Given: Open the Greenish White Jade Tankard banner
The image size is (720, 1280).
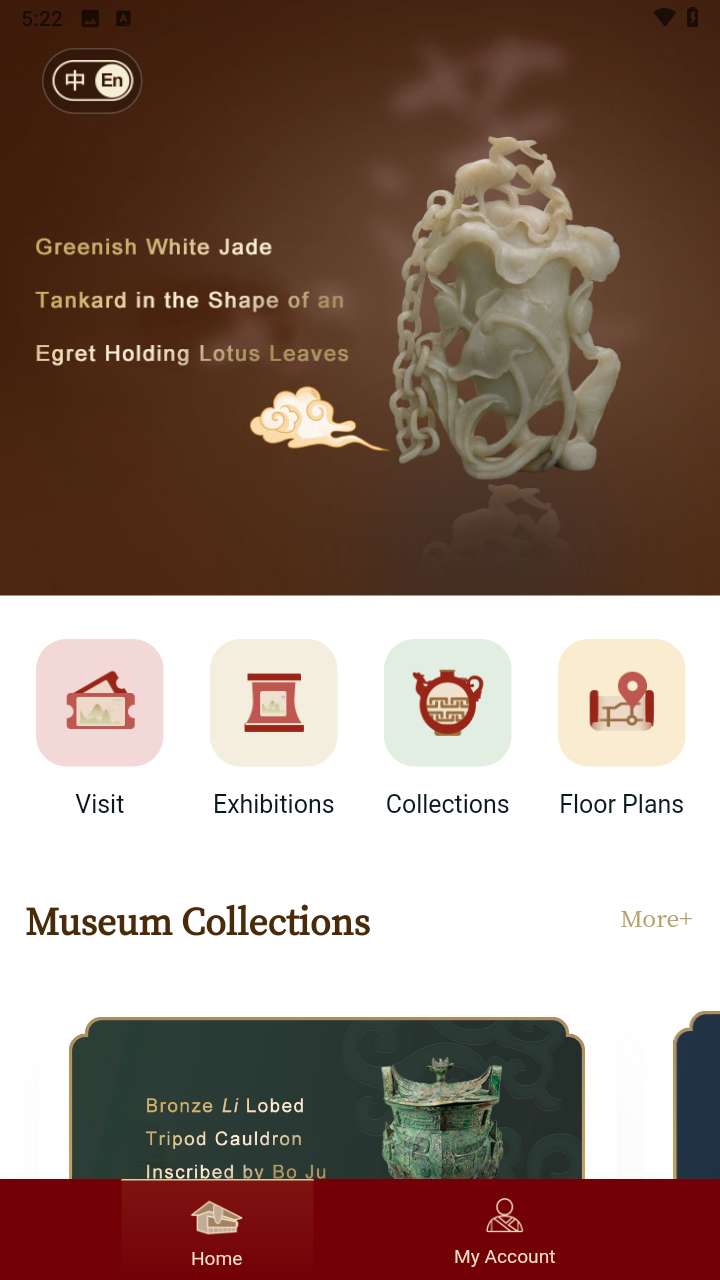Looking at the screenshot, I should (360, 320).
